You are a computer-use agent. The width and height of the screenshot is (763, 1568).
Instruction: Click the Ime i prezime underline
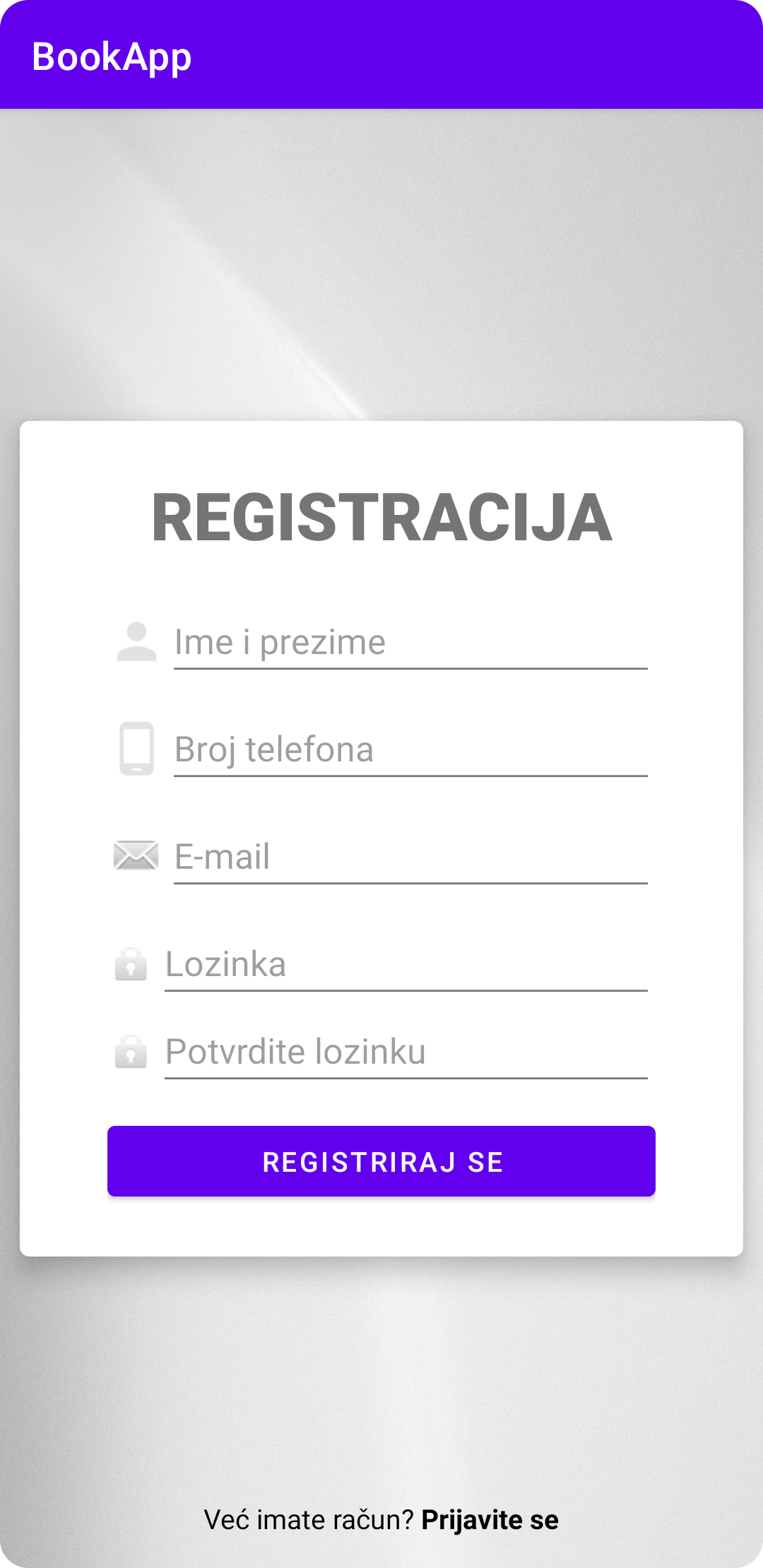point(410,667)
